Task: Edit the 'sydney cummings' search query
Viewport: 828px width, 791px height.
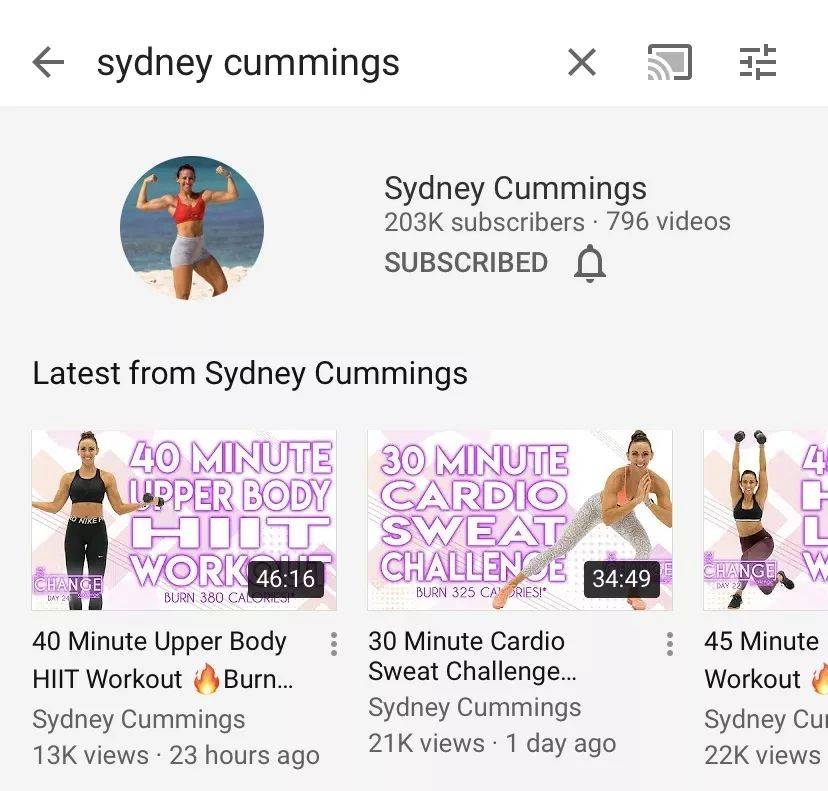Action: pyautogui.click(x=248, y=63)
